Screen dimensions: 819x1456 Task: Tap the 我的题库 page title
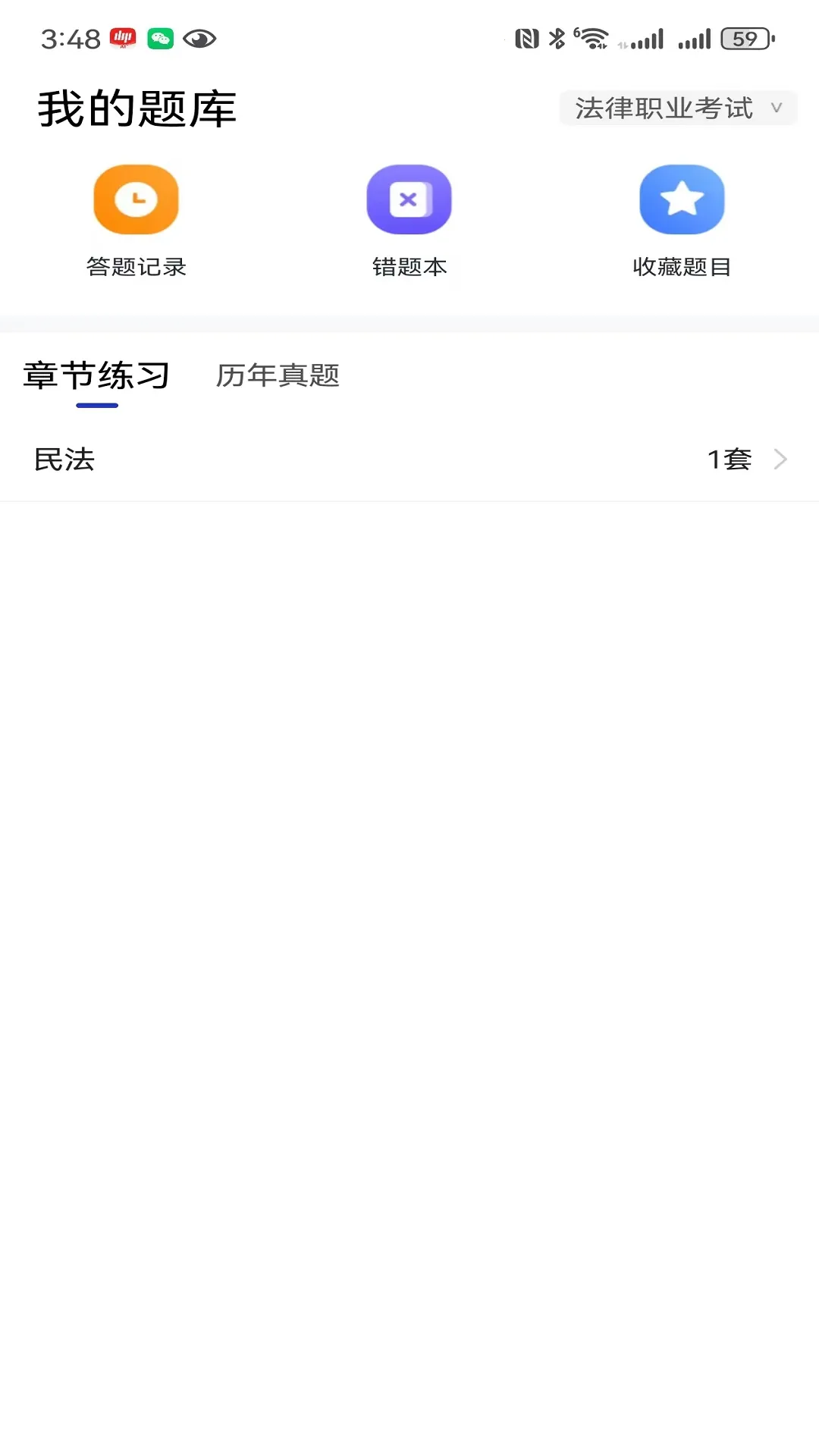coord(137,108)
